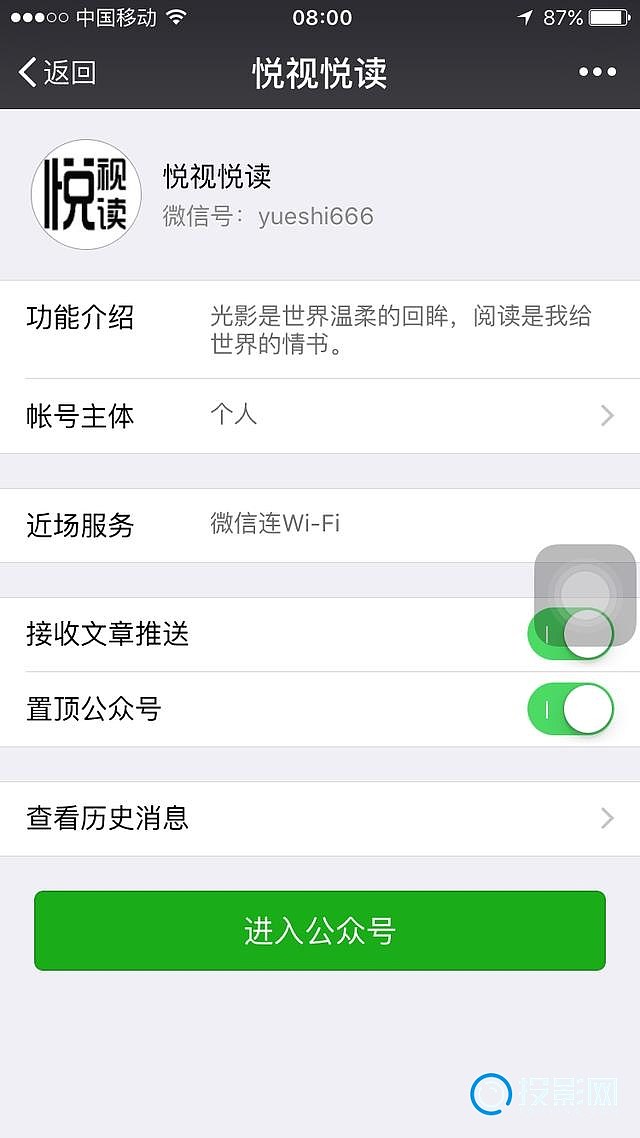640x1138 pixels.
Task: View 查看历史消息 history messages
Action: pos(320,819)
